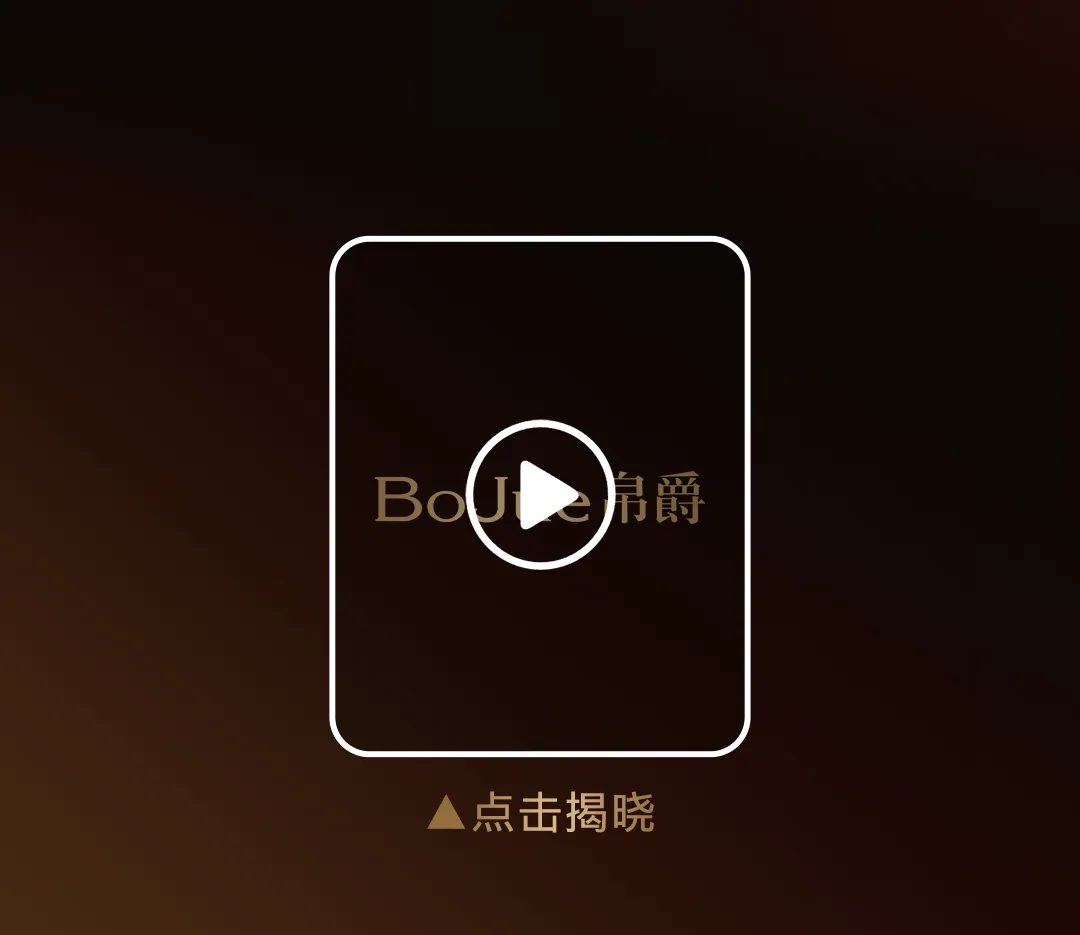
Task: Play the BoJue video
Action: click(x=540, y=495)
